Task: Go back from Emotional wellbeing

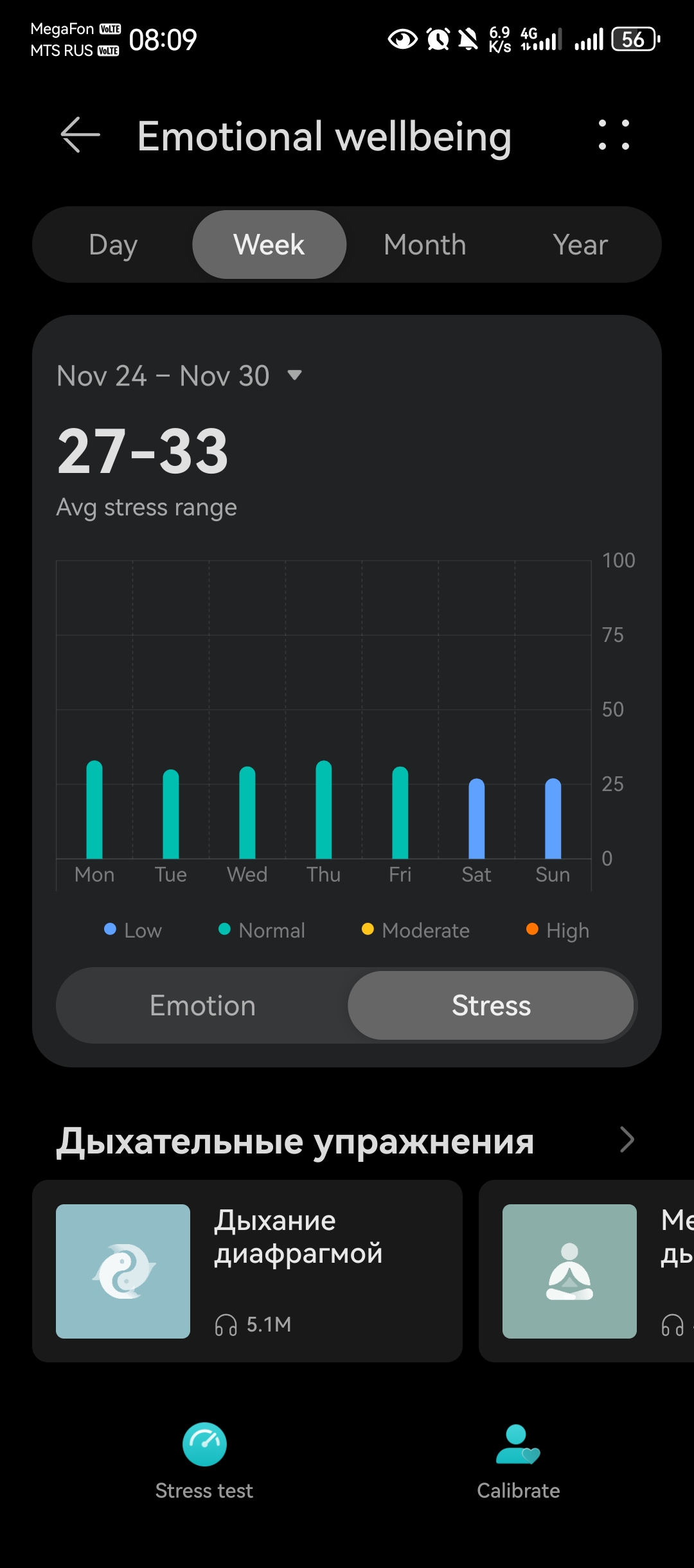Action: pos(80,135)
